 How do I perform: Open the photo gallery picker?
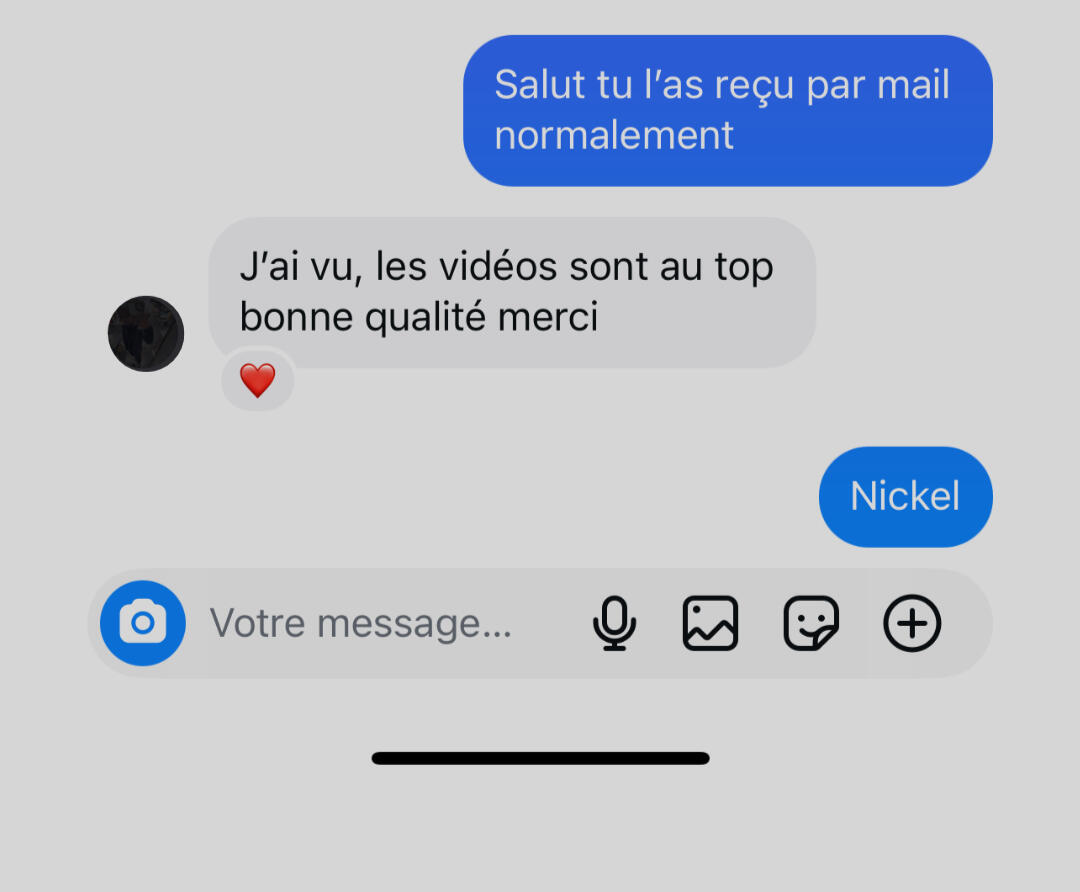click(710, 624)
